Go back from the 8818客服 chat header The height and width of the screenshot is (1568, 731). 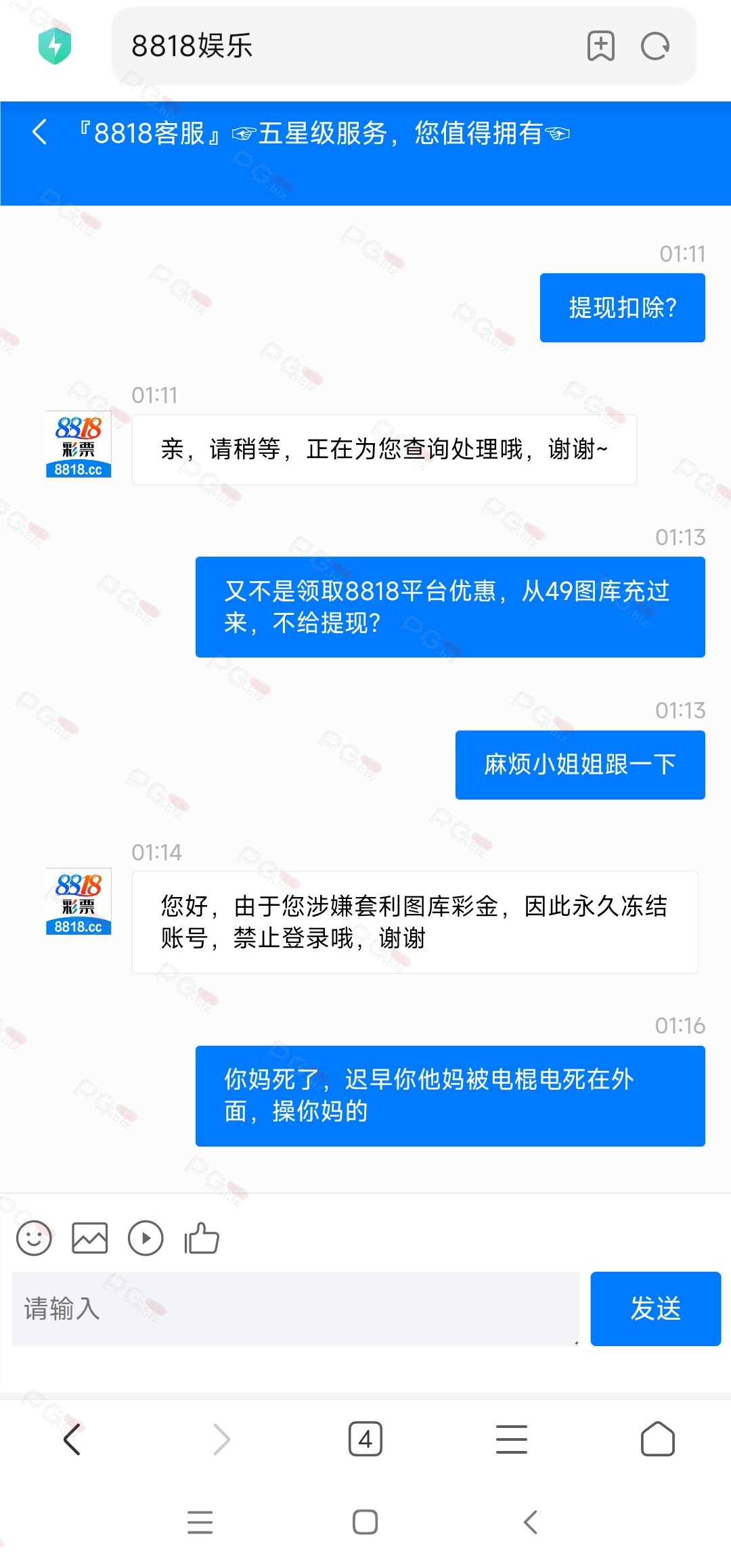(40, 132)
